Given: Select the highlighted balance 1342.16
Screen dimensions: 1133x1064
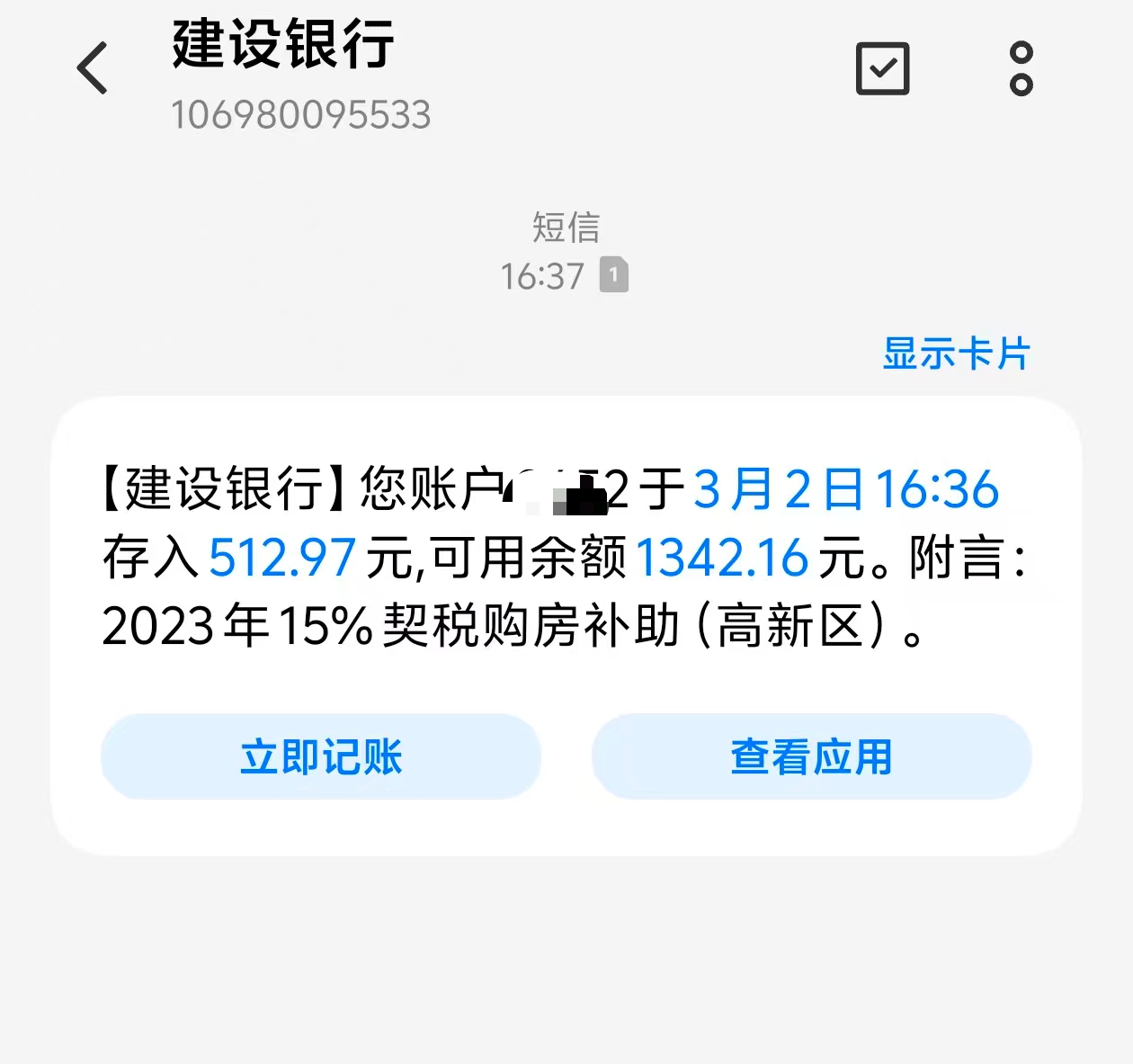Looking at the screenshot, I should (722, 558).
